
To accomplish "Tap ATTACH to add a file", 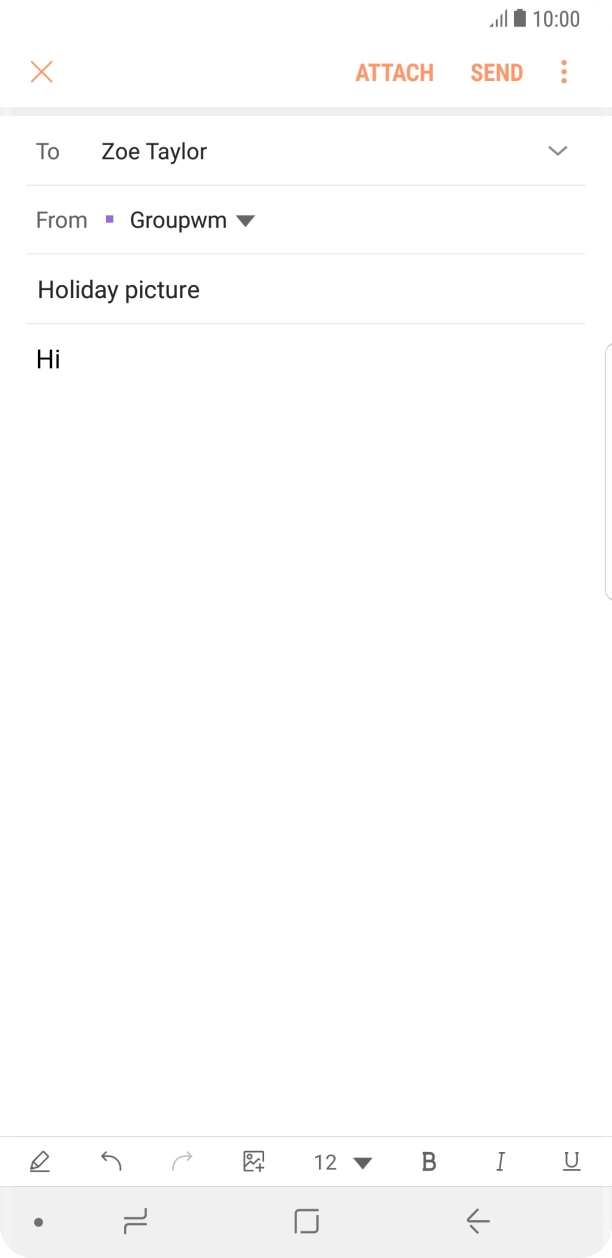I will pos(394,73).
